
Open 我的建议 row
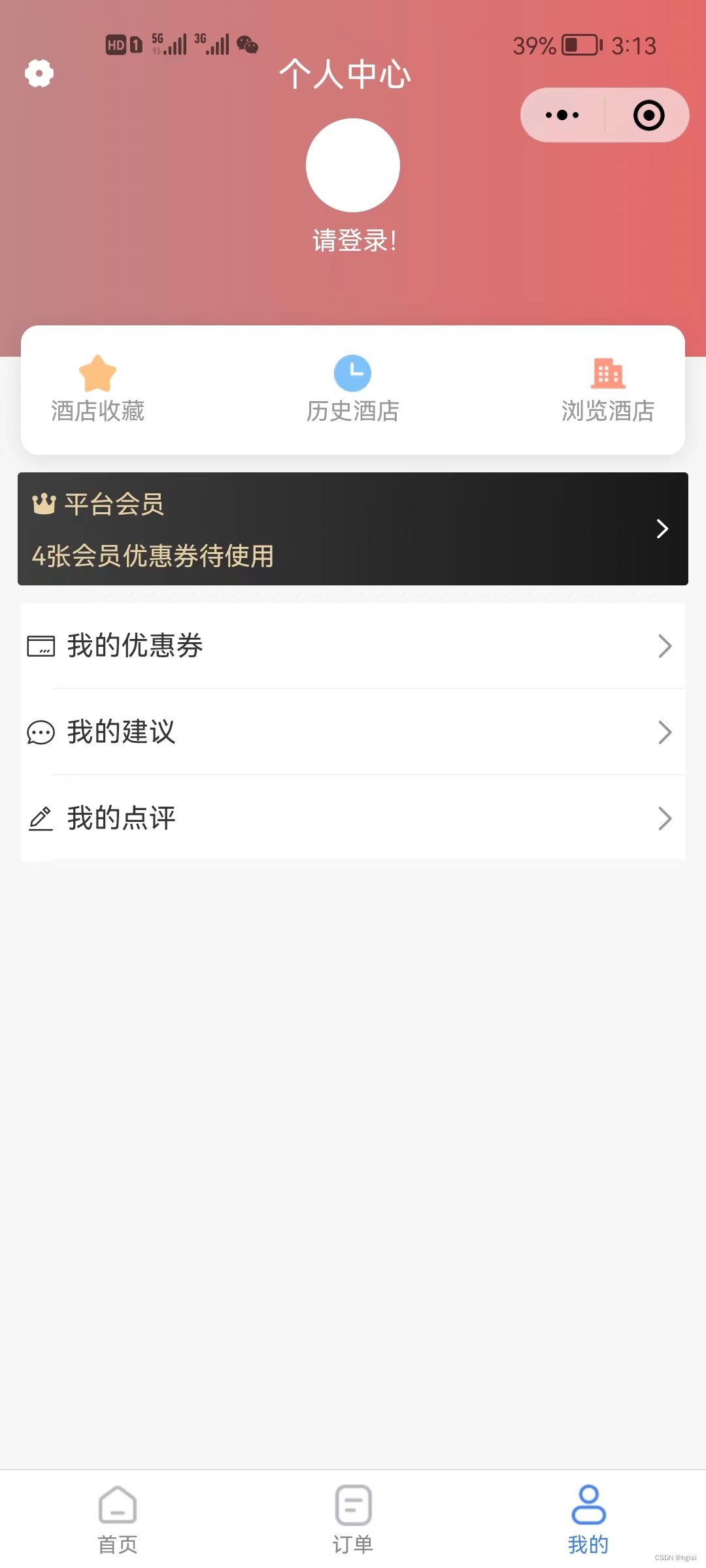[353, 732]
